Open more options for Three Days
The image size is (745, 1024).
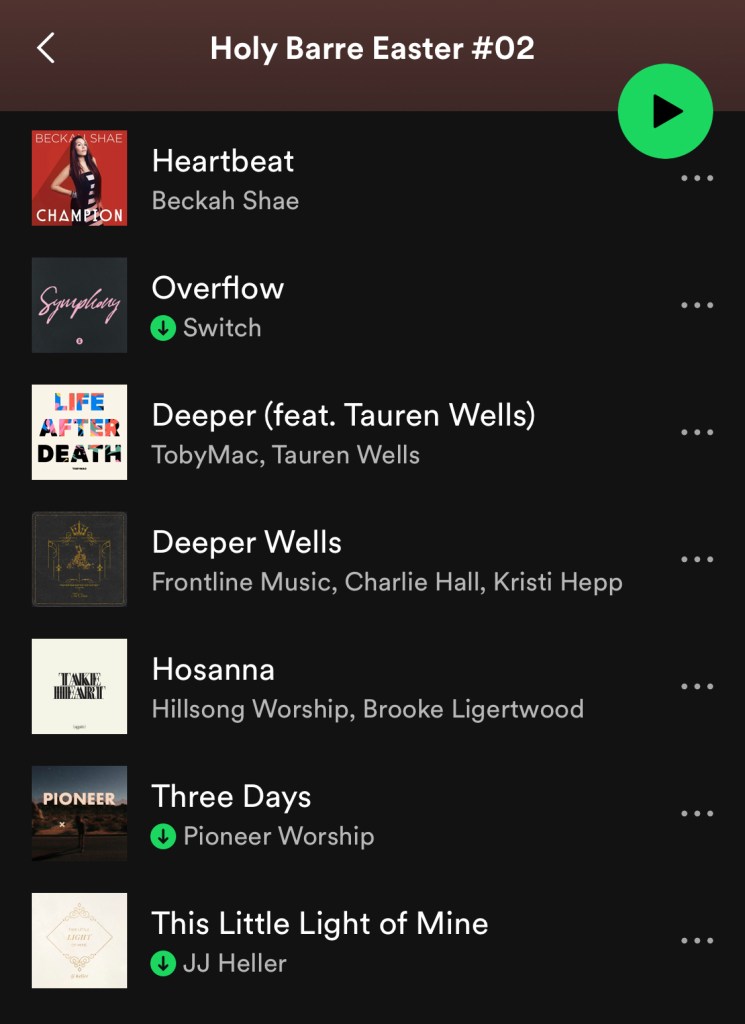pyautogui.click(x=696, y=814)
